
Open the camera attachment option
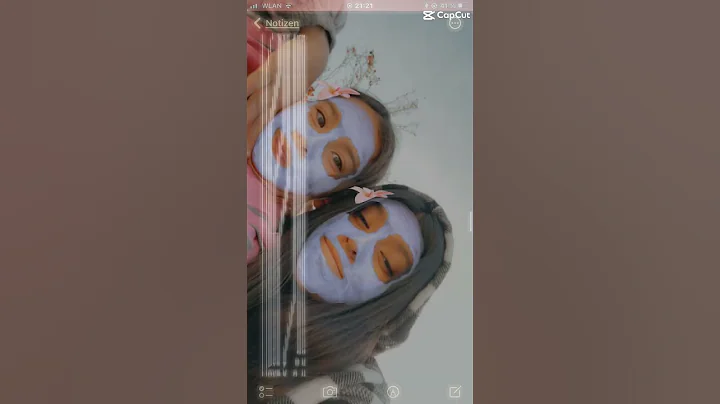[329, 392]
